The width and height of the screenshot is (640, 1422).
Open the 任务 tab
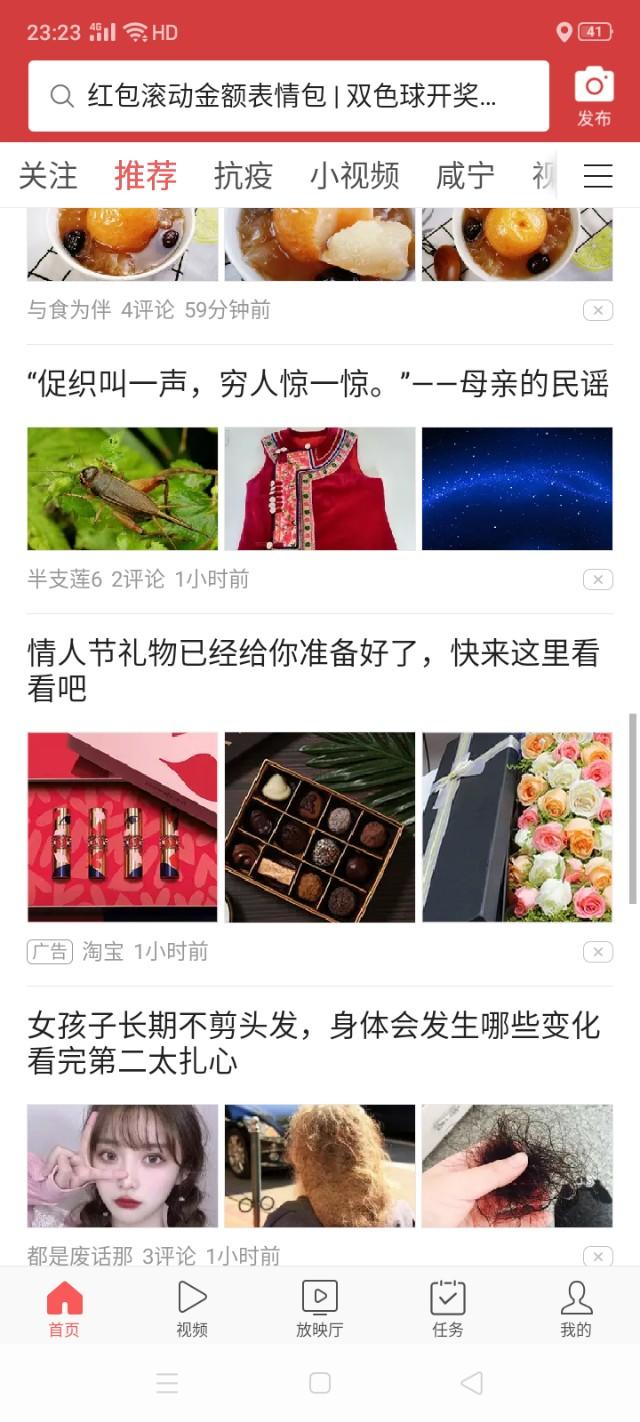tap(448, 1308)
